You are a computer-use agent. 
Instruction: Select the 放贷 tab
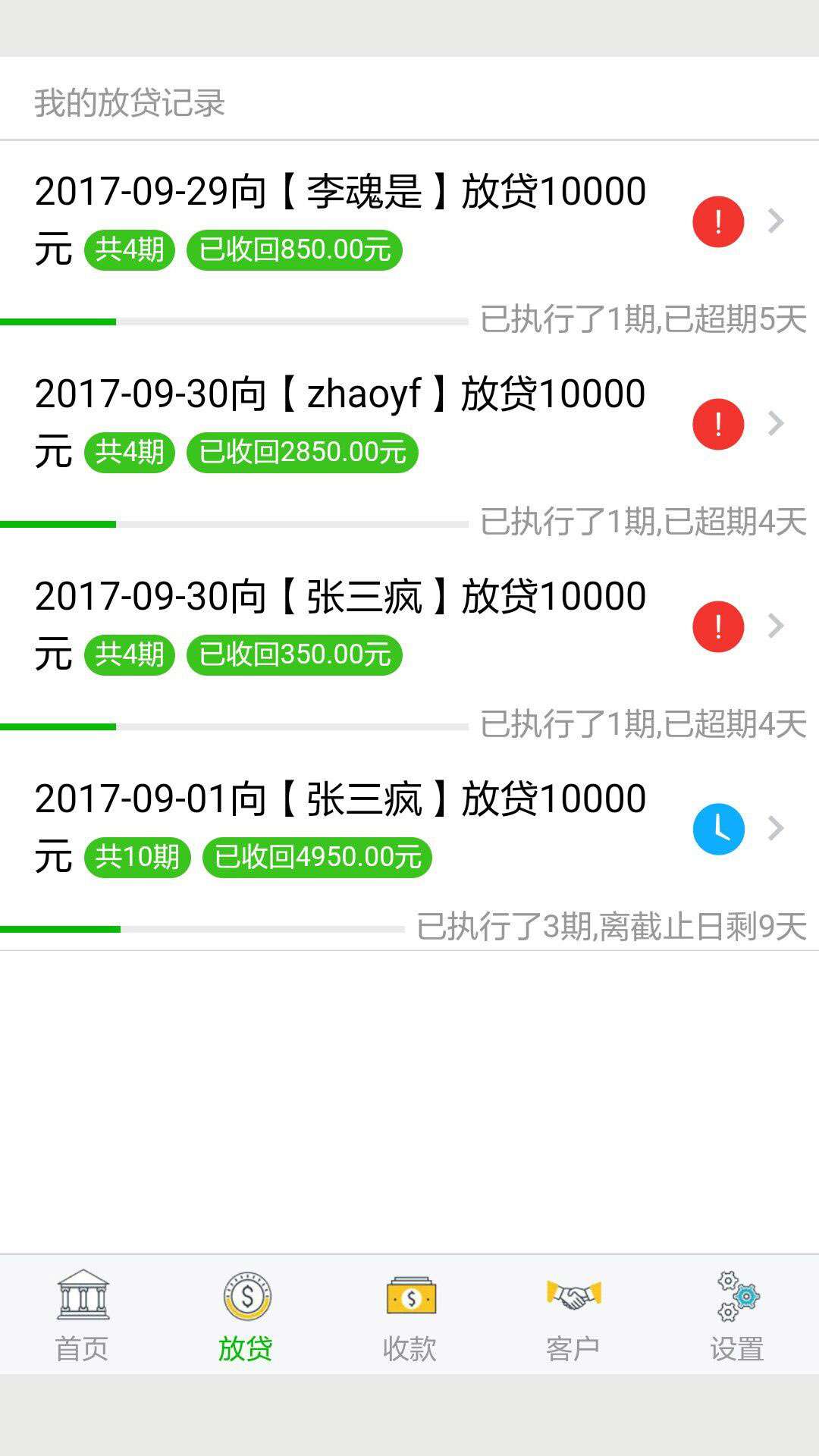(x=246, y=1315)
